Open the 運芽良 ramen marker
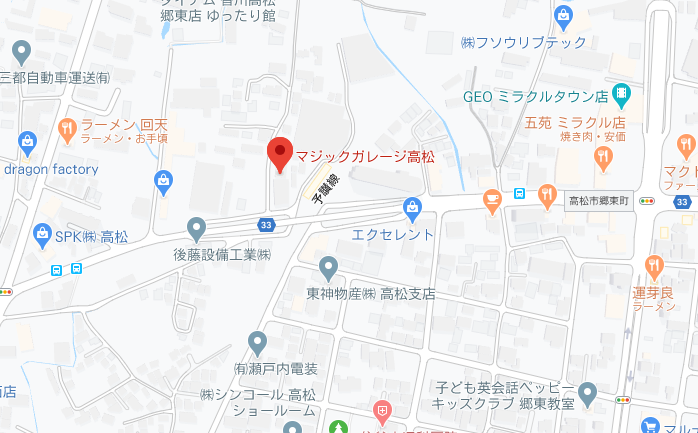The height and width of the screenshot is (433, 698). coord(654,266)
